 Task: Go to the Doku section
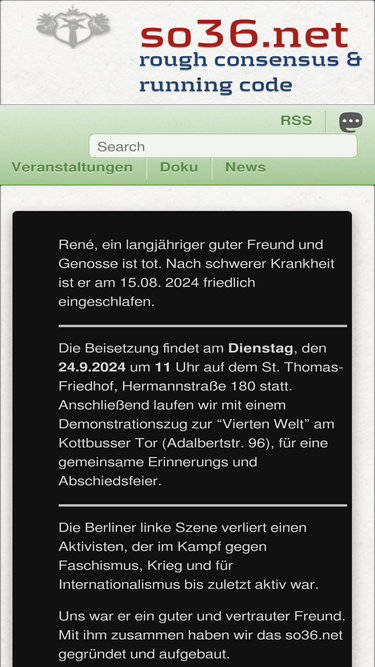point(179,167)
